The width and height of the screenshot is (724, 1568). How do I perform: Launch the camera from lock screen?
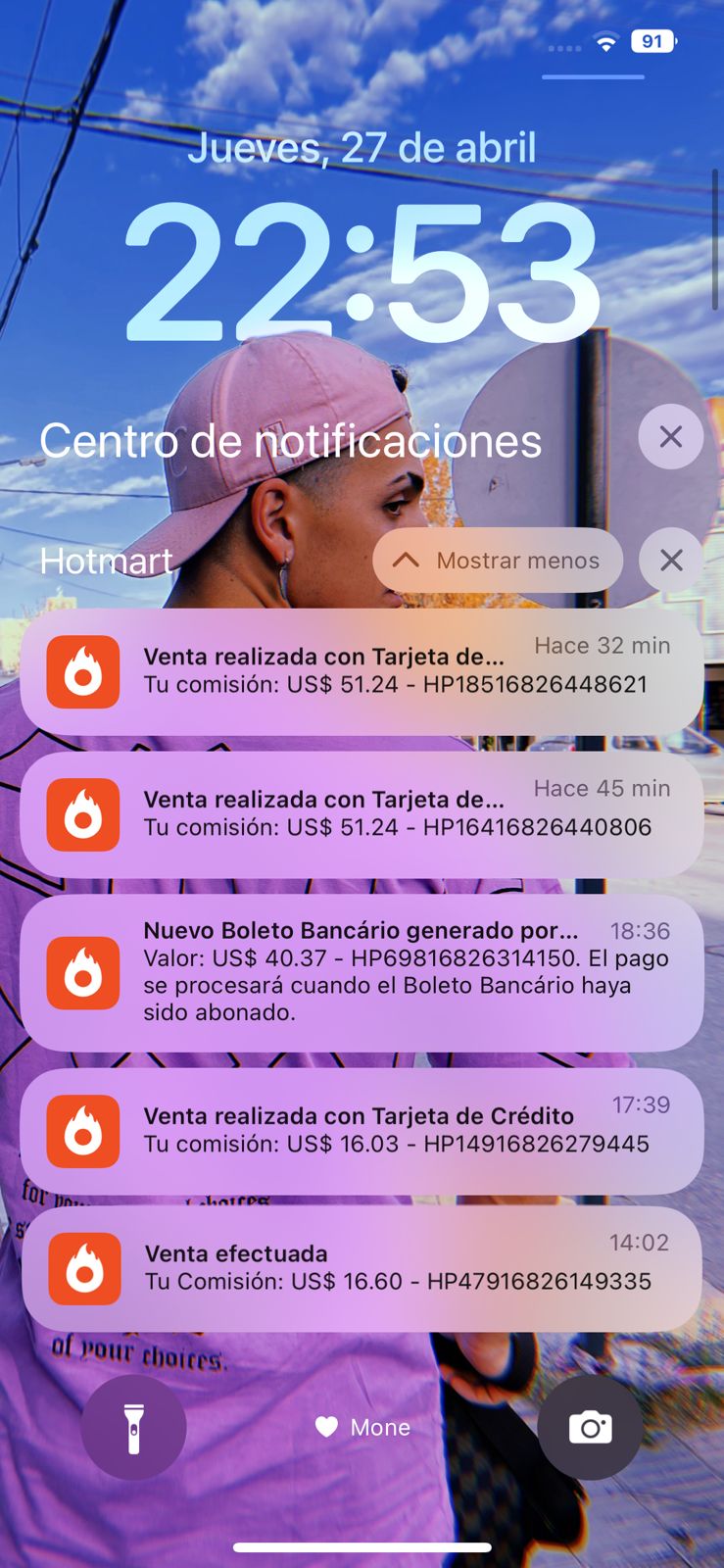(590, 1427)
